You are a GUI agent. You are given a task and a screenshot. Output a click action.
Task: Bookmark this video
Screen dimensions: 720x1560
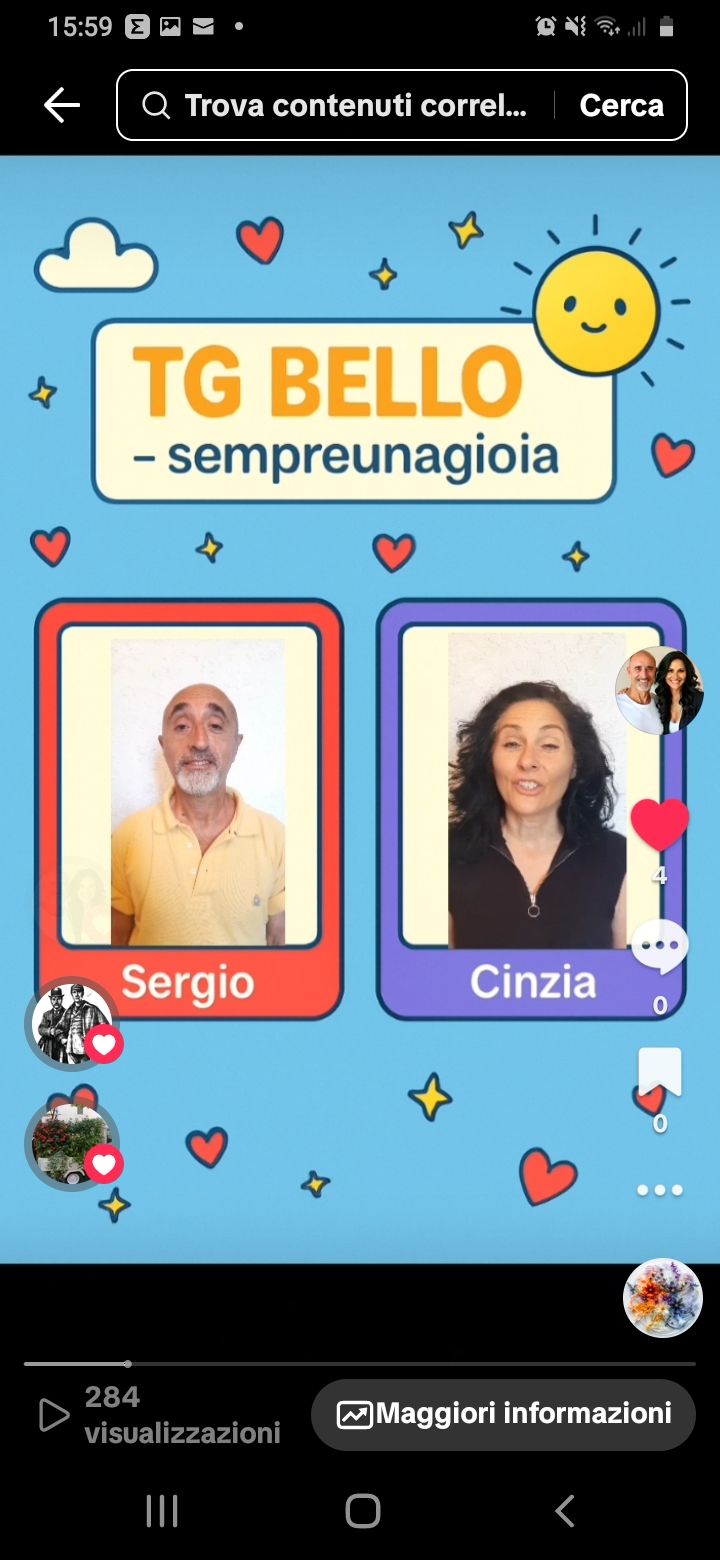click(659, 1072)
